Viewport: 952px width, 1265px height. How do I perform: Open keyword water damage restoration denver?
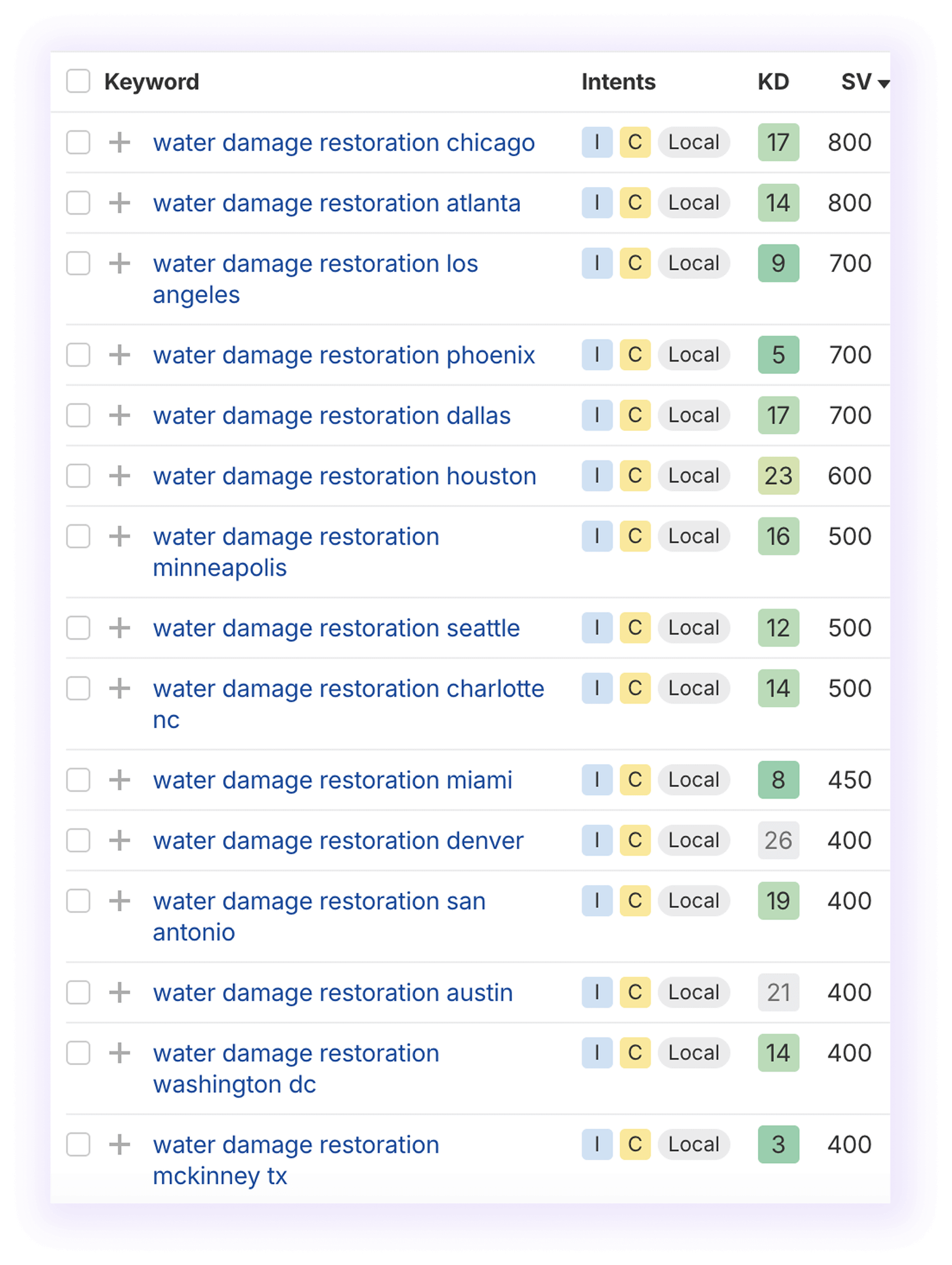pyautogui.click(x=338, y=840)
